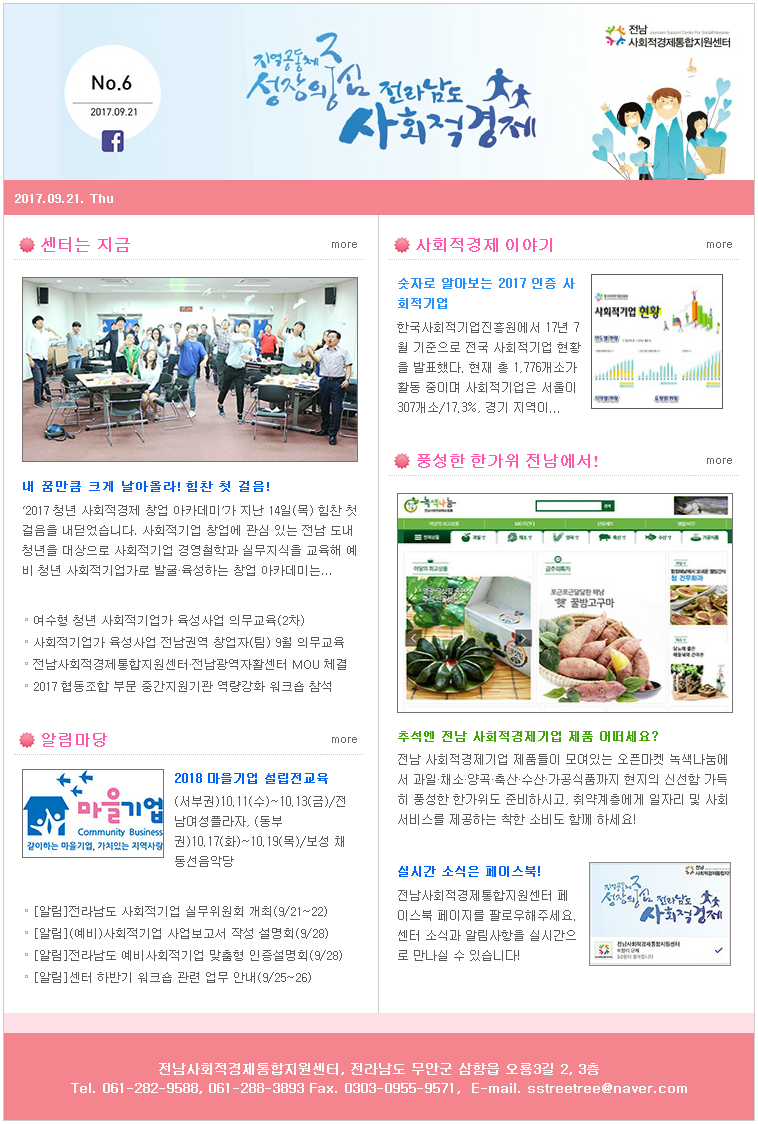Read article 내 꿈만큼 크게 날아올라
Viewport: 758px width, 1124px height.
[146, 486]
